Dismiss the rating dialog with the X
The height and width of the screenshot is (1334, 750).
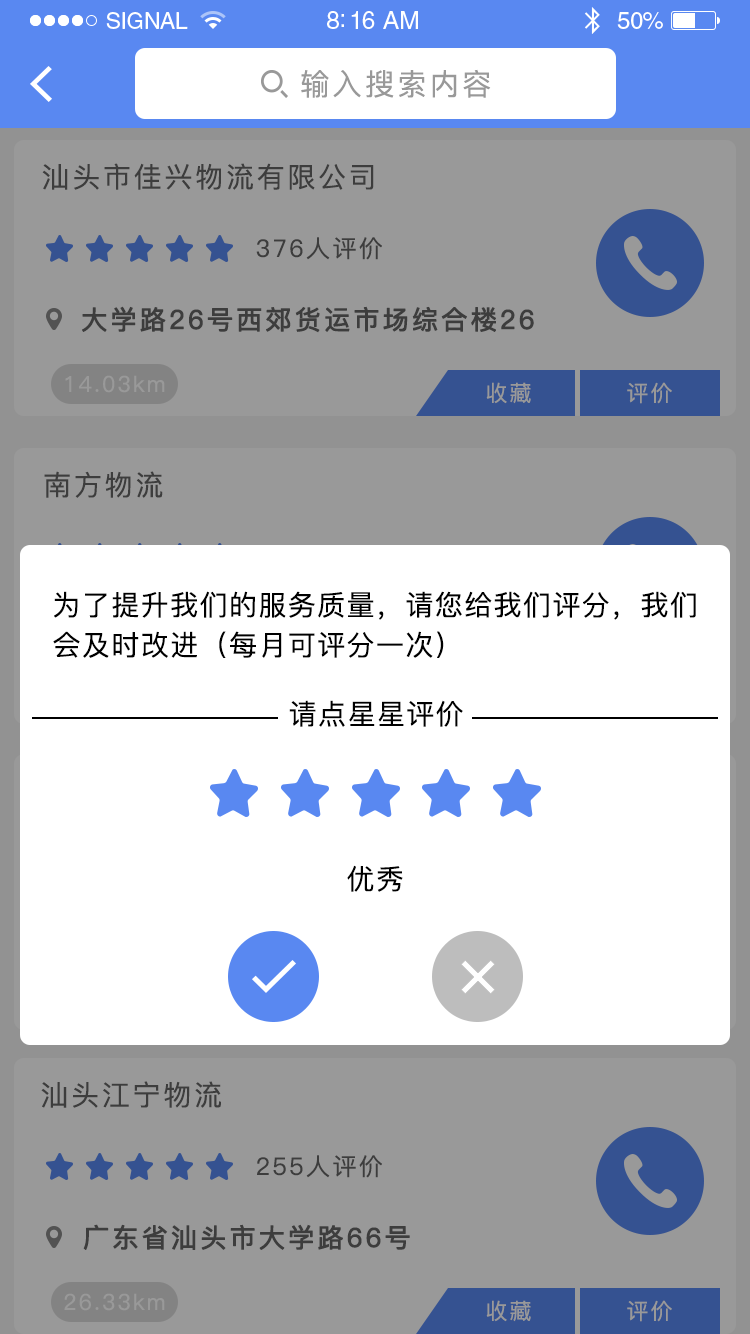tap(477, 976)
